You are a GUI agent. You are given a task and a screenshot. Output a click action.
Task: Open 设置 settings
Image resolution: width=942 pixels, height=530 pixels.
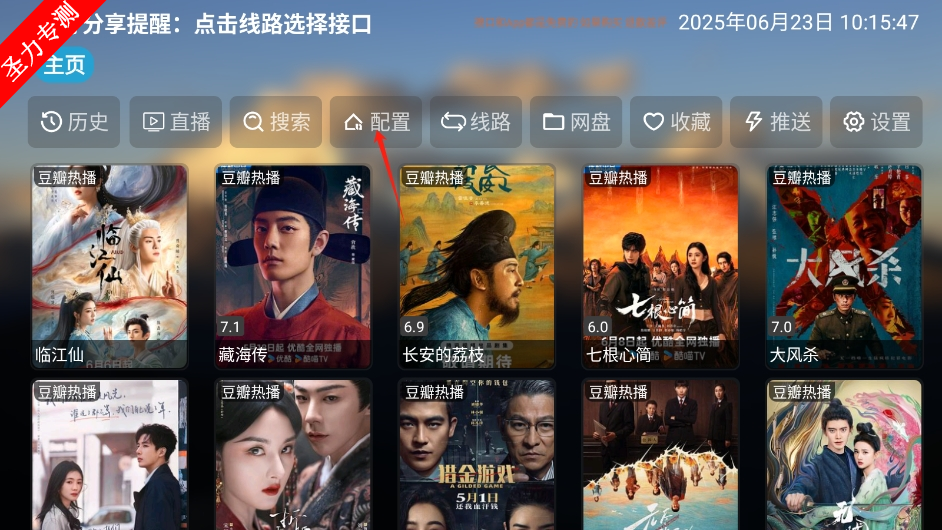876,122
